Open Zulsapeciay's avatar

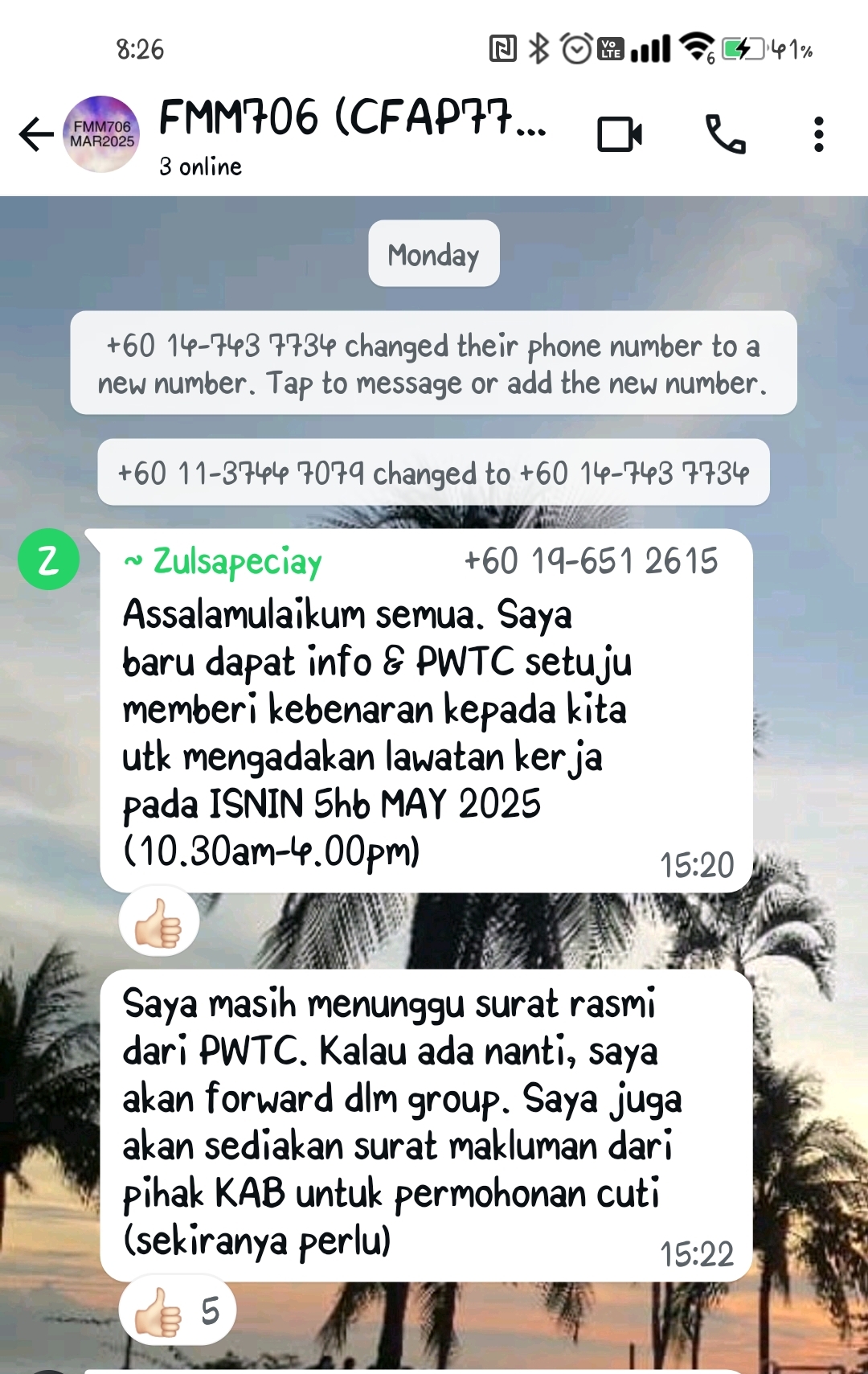pos(48,560)
